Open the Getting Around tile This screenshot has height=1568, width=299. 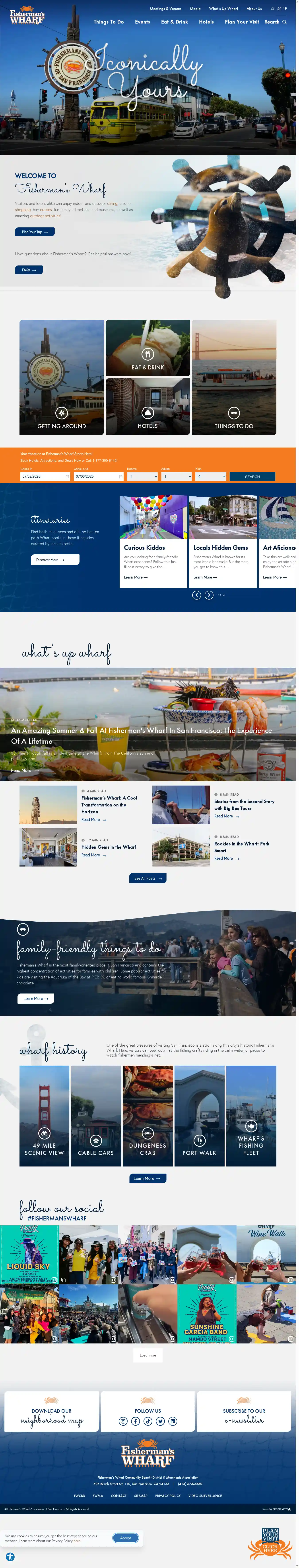point(62,377)
